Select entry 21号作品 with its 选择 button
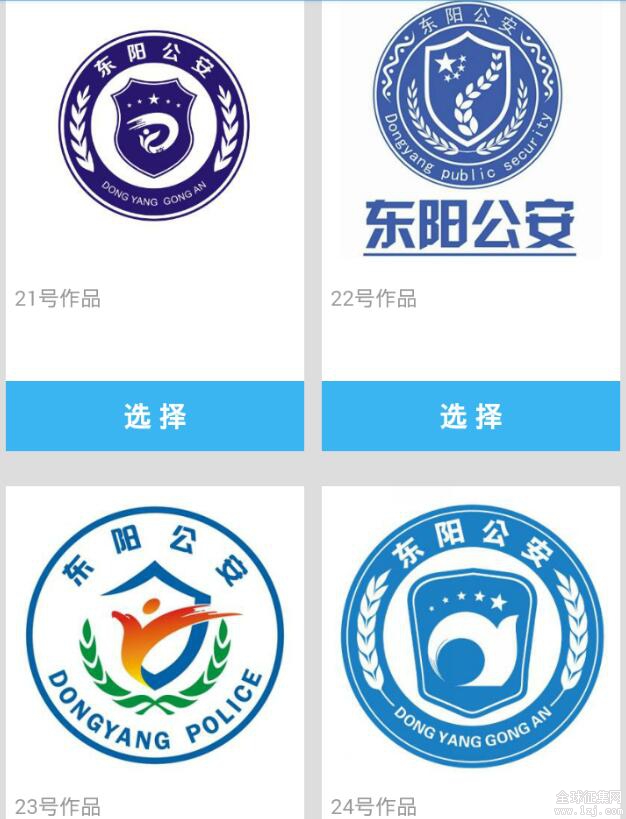The image size is (626, 819). (x=155, y=416)
